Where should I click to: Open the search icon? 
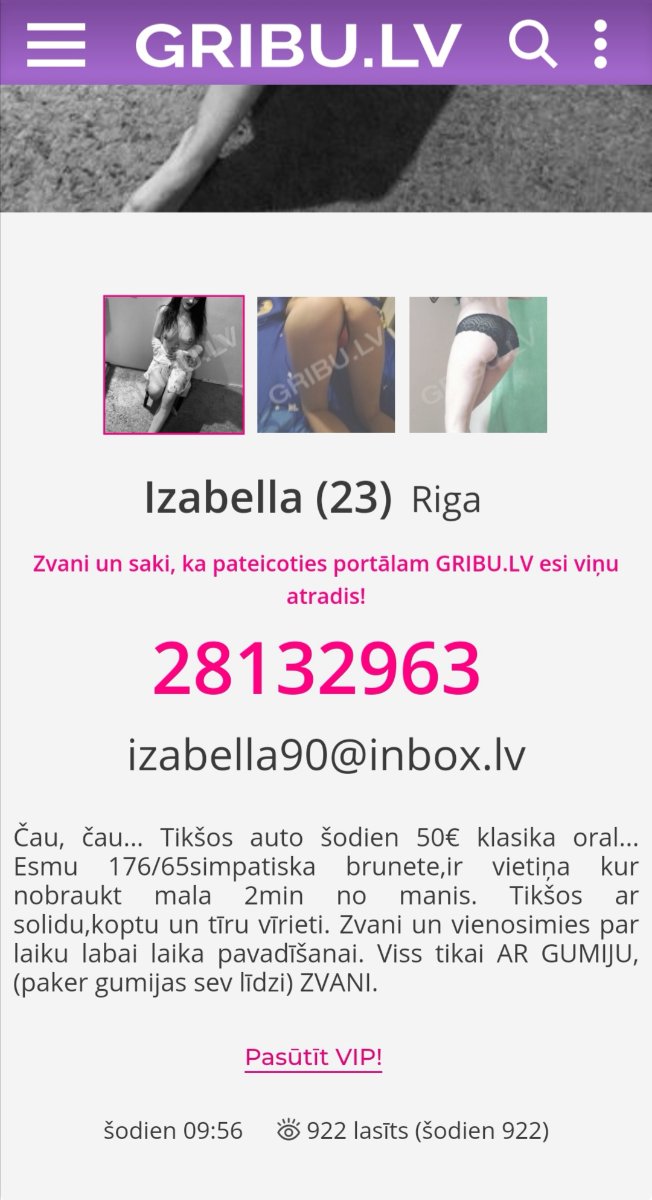532,44
